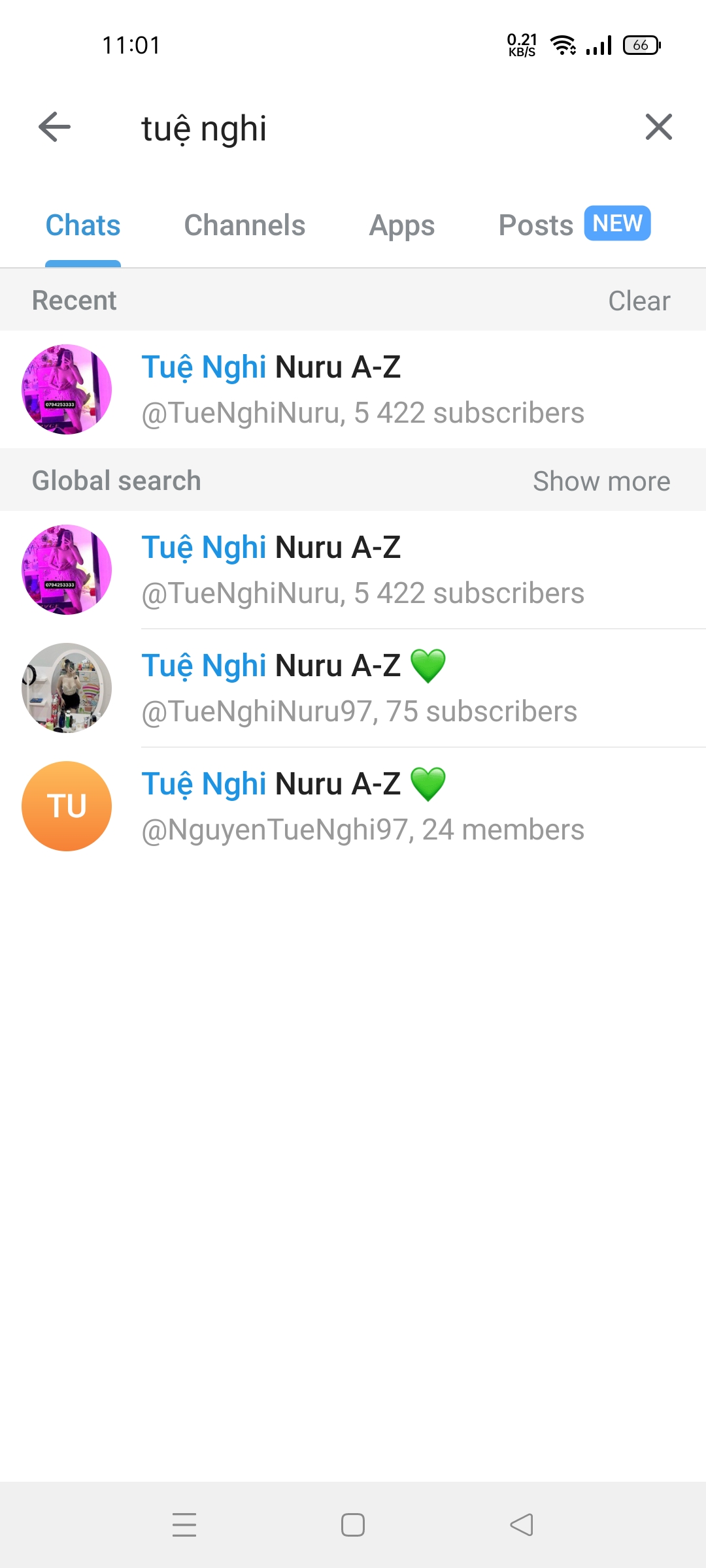The width and height of the screenshot is (706, 1568).
Task: Switch to the Channels tab
Action: [x=244, y=225]
